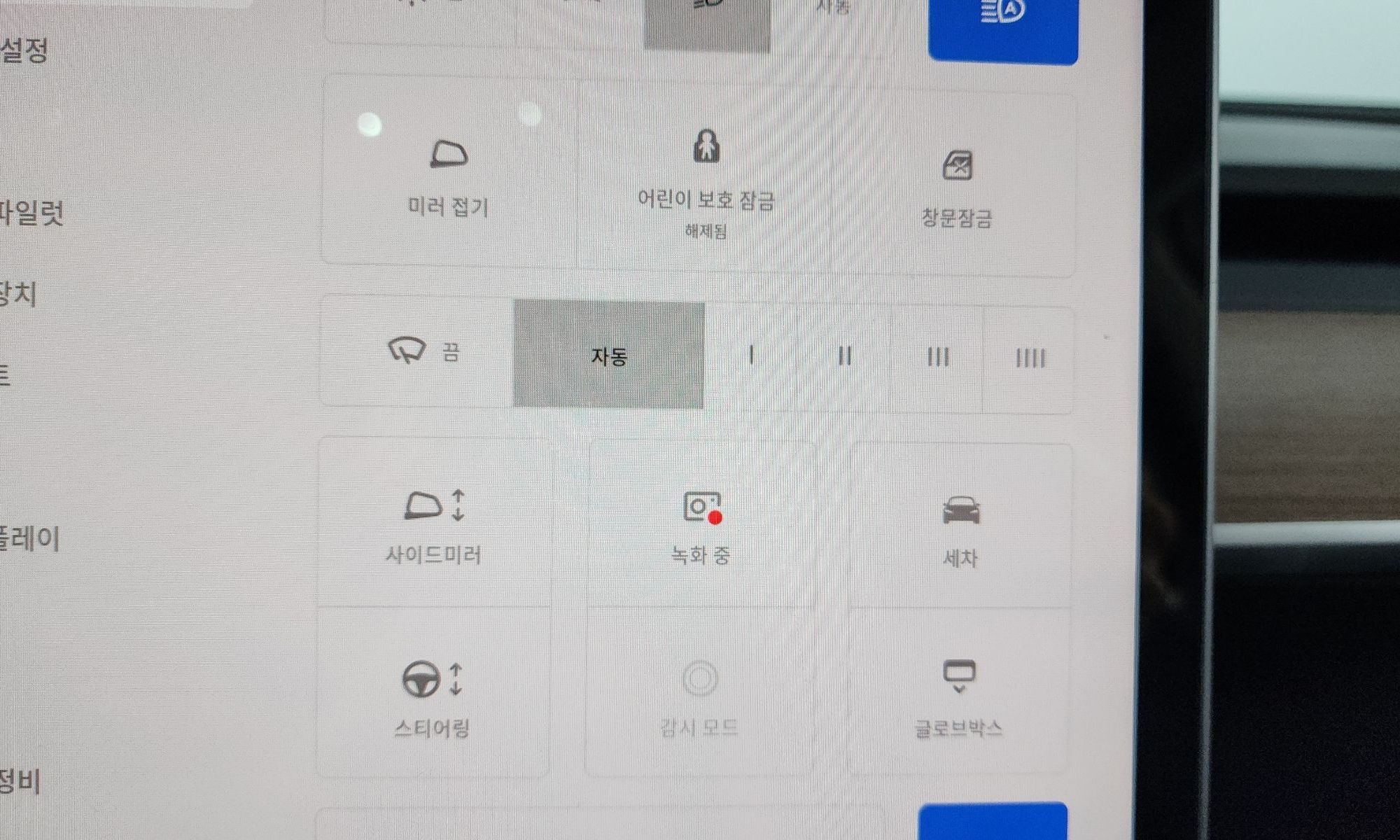
Task: Open the 글로브박스 glovebox
Action: (x=958, y=696)
